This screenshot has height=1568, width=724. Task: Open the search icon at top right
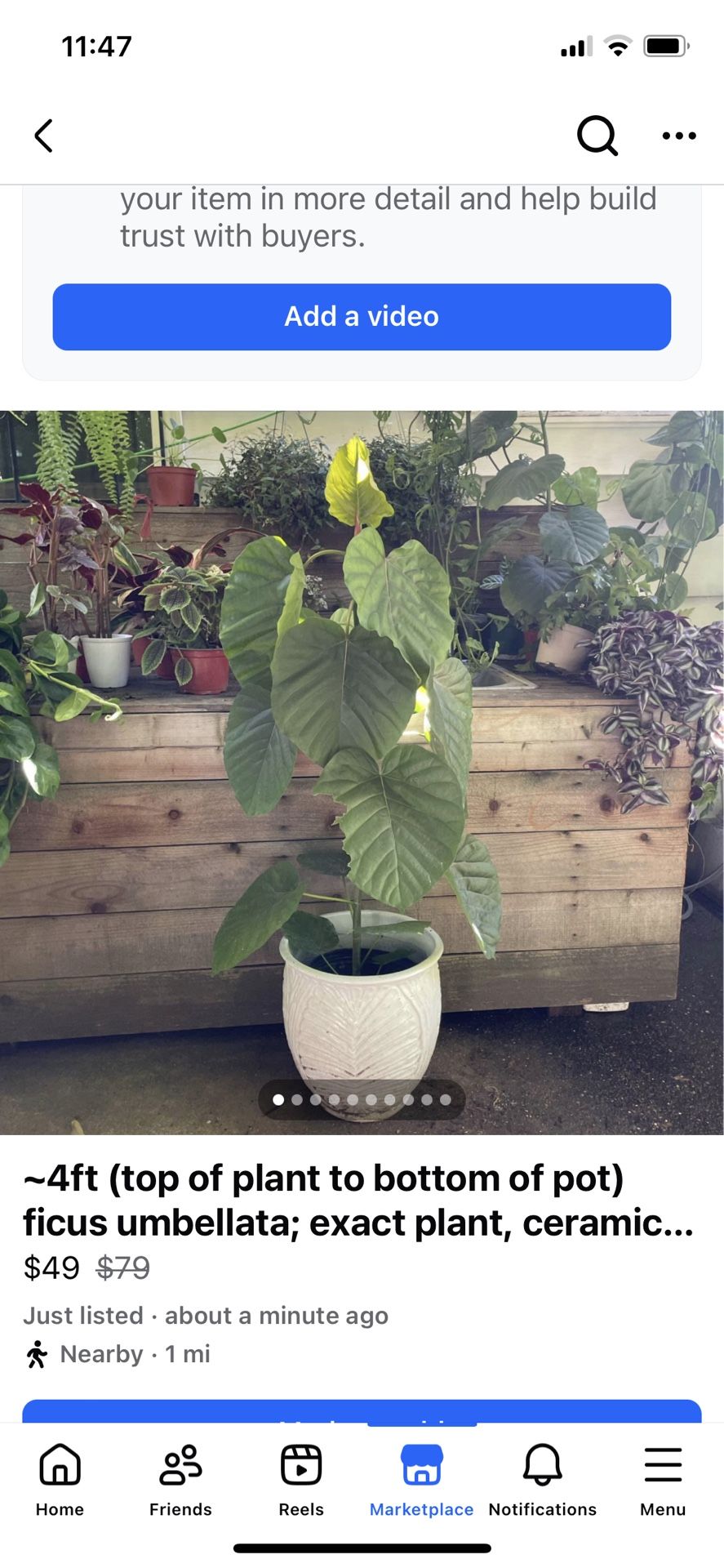coord(598,136)
